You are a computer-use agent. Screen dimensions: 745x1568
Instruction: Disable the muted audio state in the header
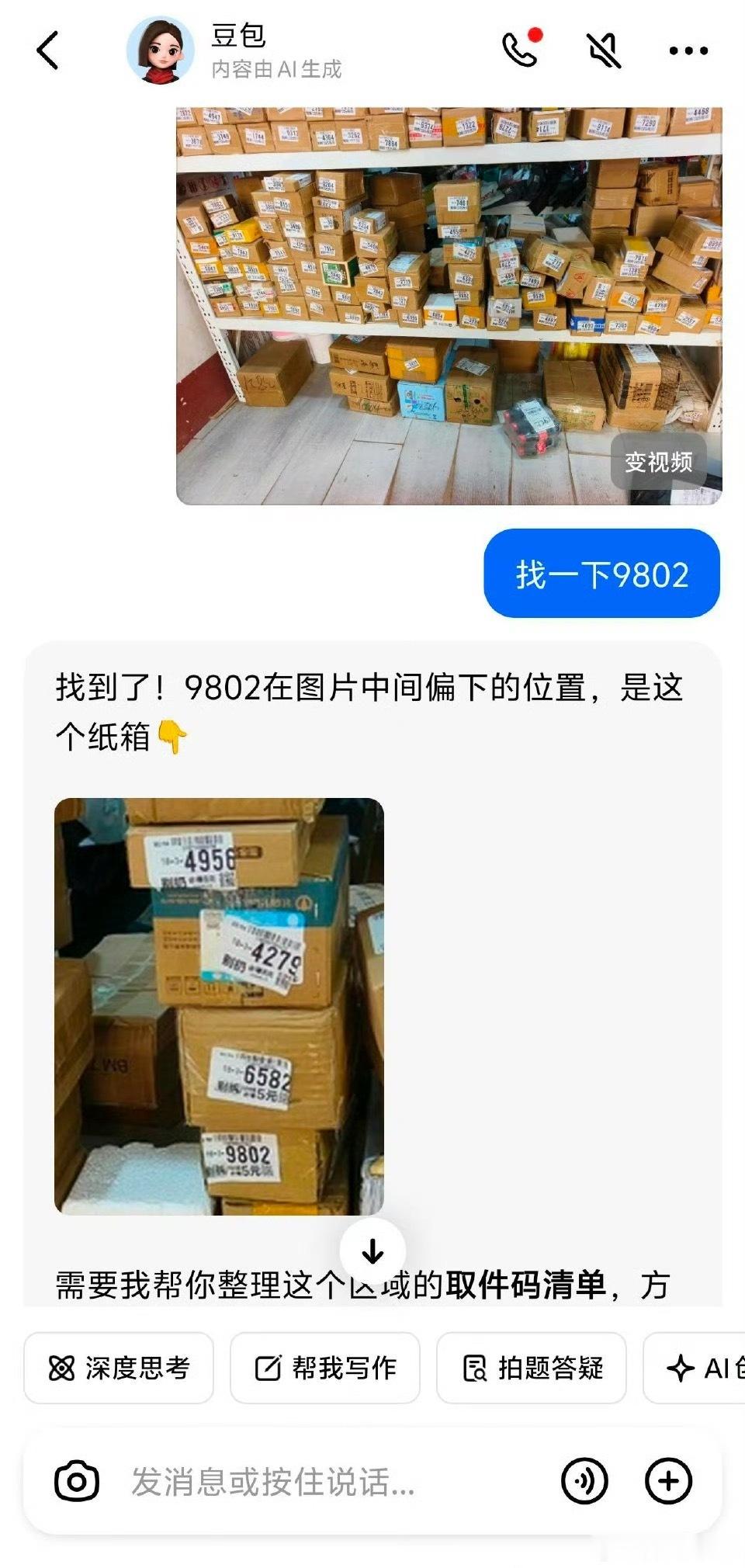(x=603, y=51)
